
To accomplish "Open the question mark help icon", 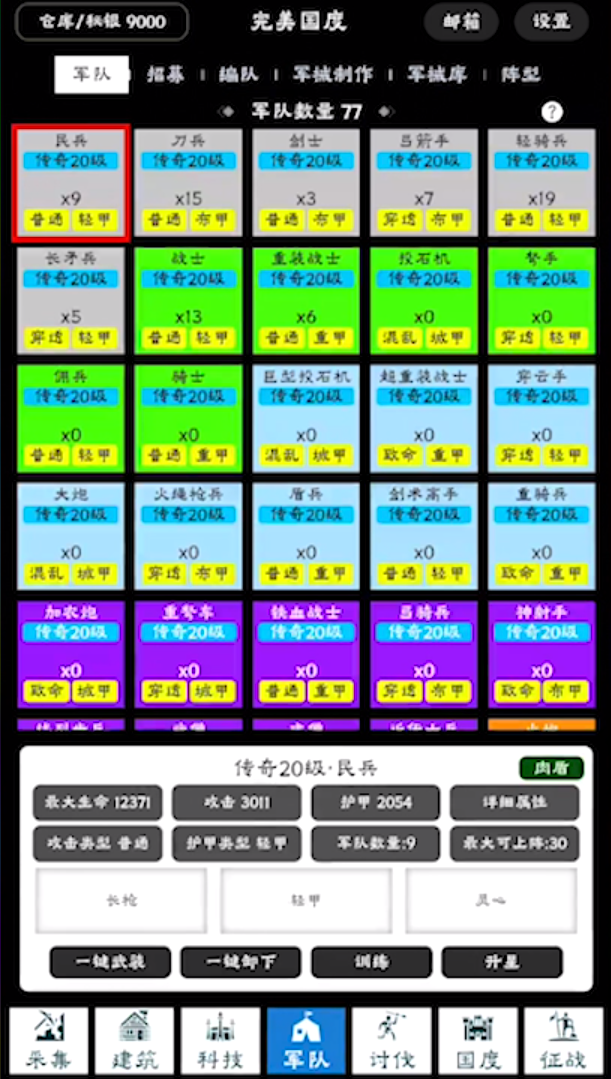I will (x=552, y=111).
